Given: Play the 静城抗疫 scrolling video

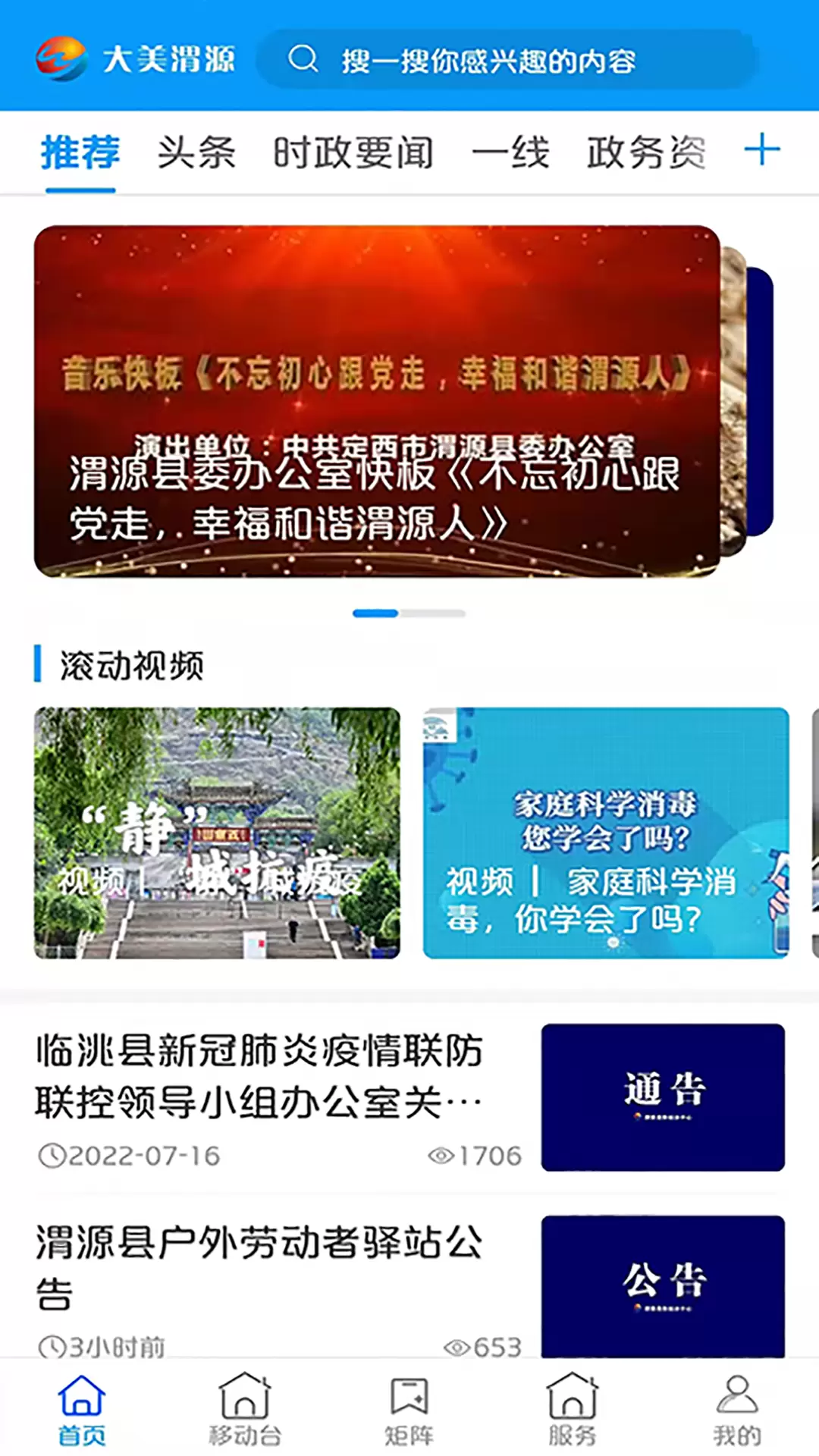Looking at the screenshot, I should (217, 833).
